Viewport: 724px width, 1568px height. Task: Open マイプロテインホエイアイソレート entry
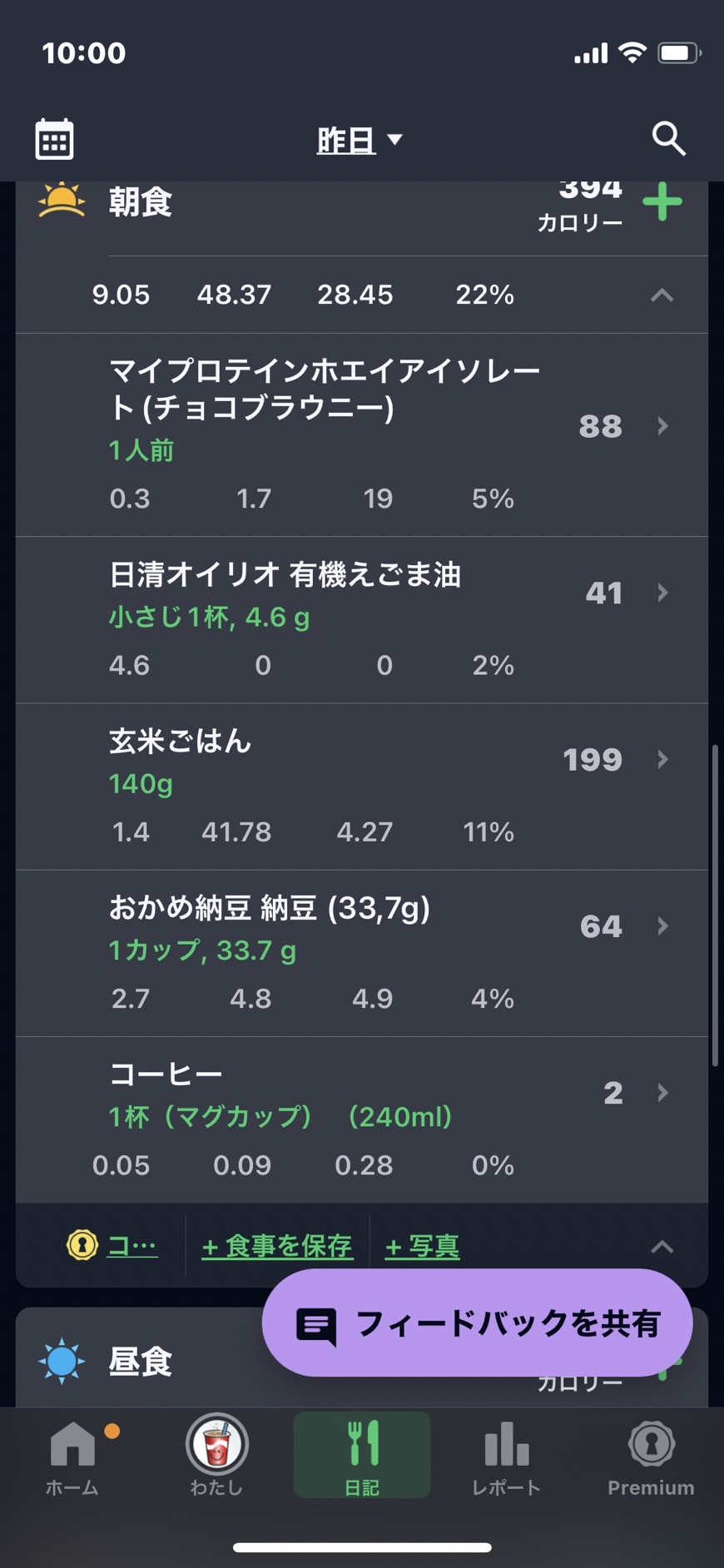click(362, 435)
